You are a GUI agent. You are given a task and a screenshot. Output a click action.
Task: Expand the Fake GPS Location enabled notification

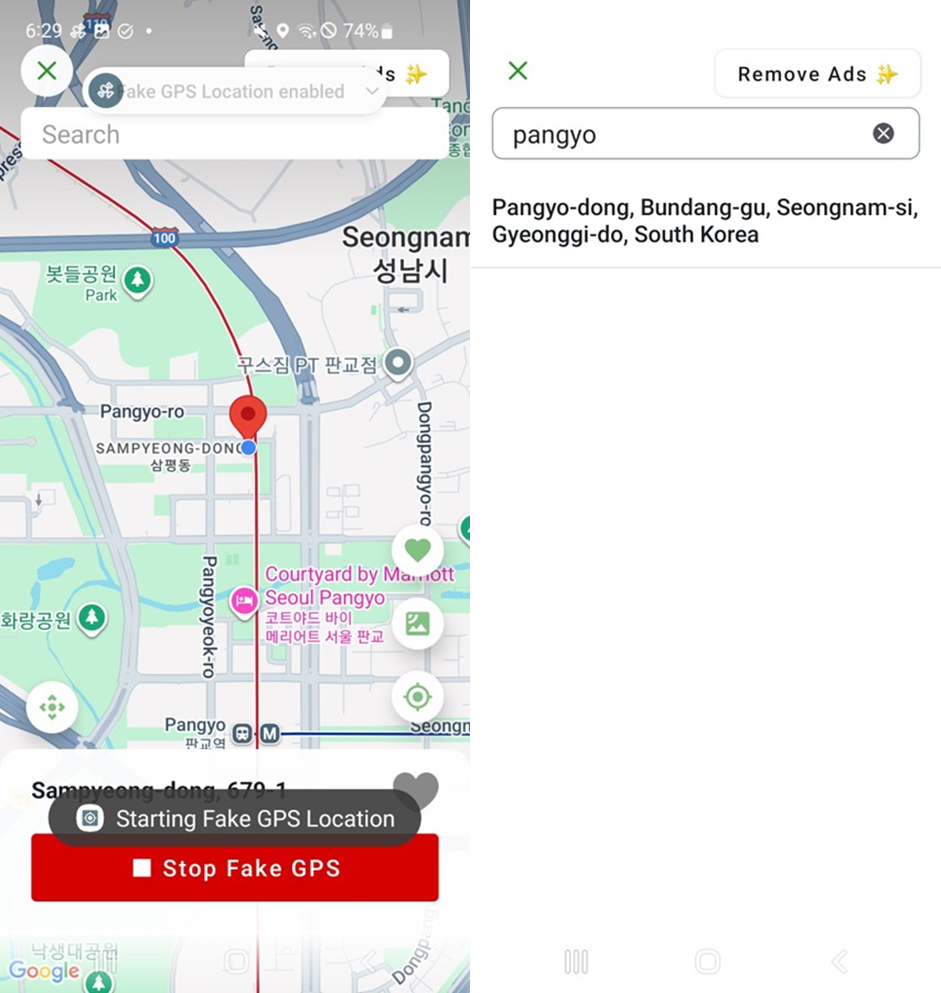[x=372, y=92]
